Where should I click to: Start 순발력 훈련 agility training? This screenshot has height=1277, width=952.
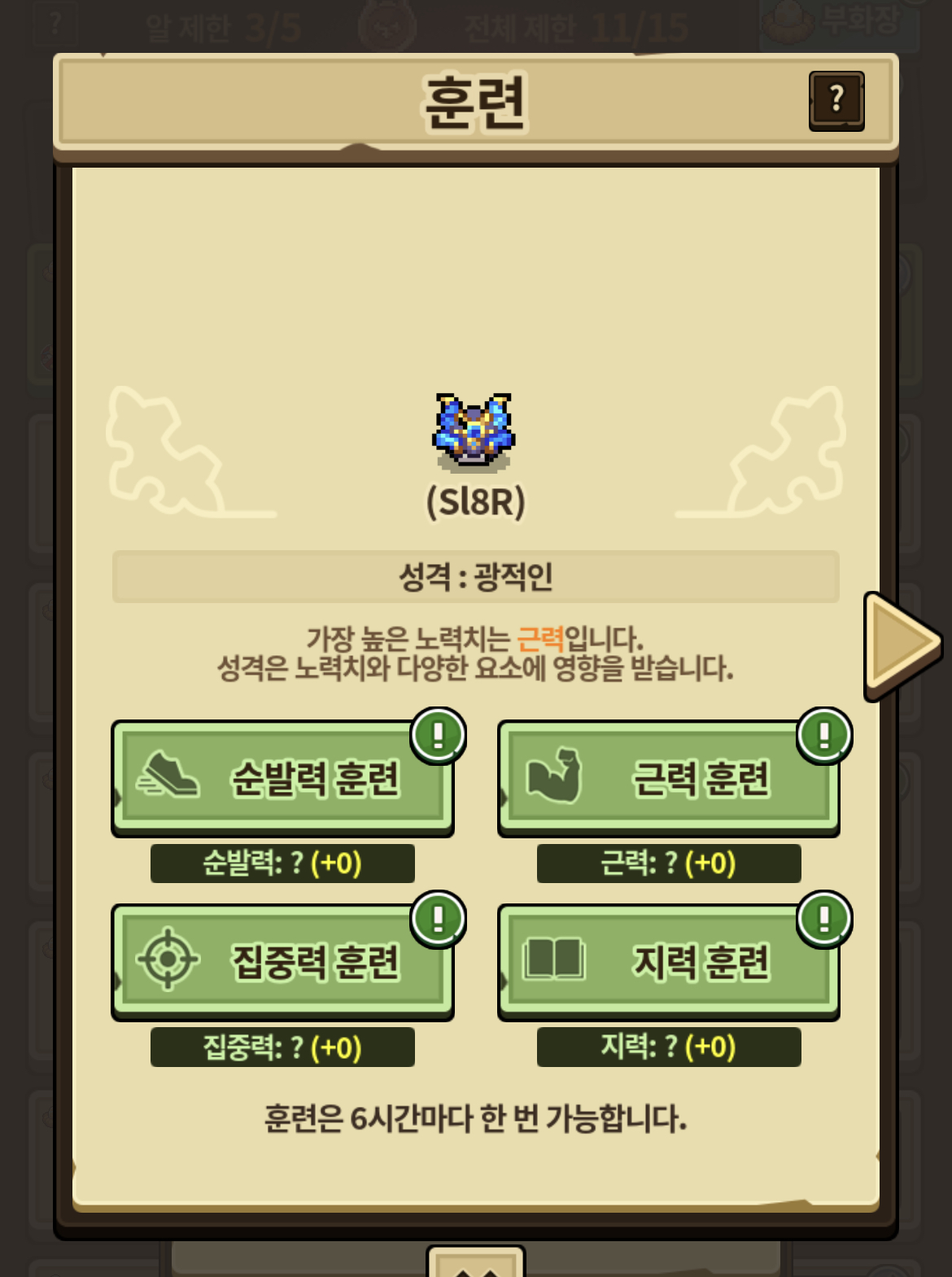tap(282, 778)
